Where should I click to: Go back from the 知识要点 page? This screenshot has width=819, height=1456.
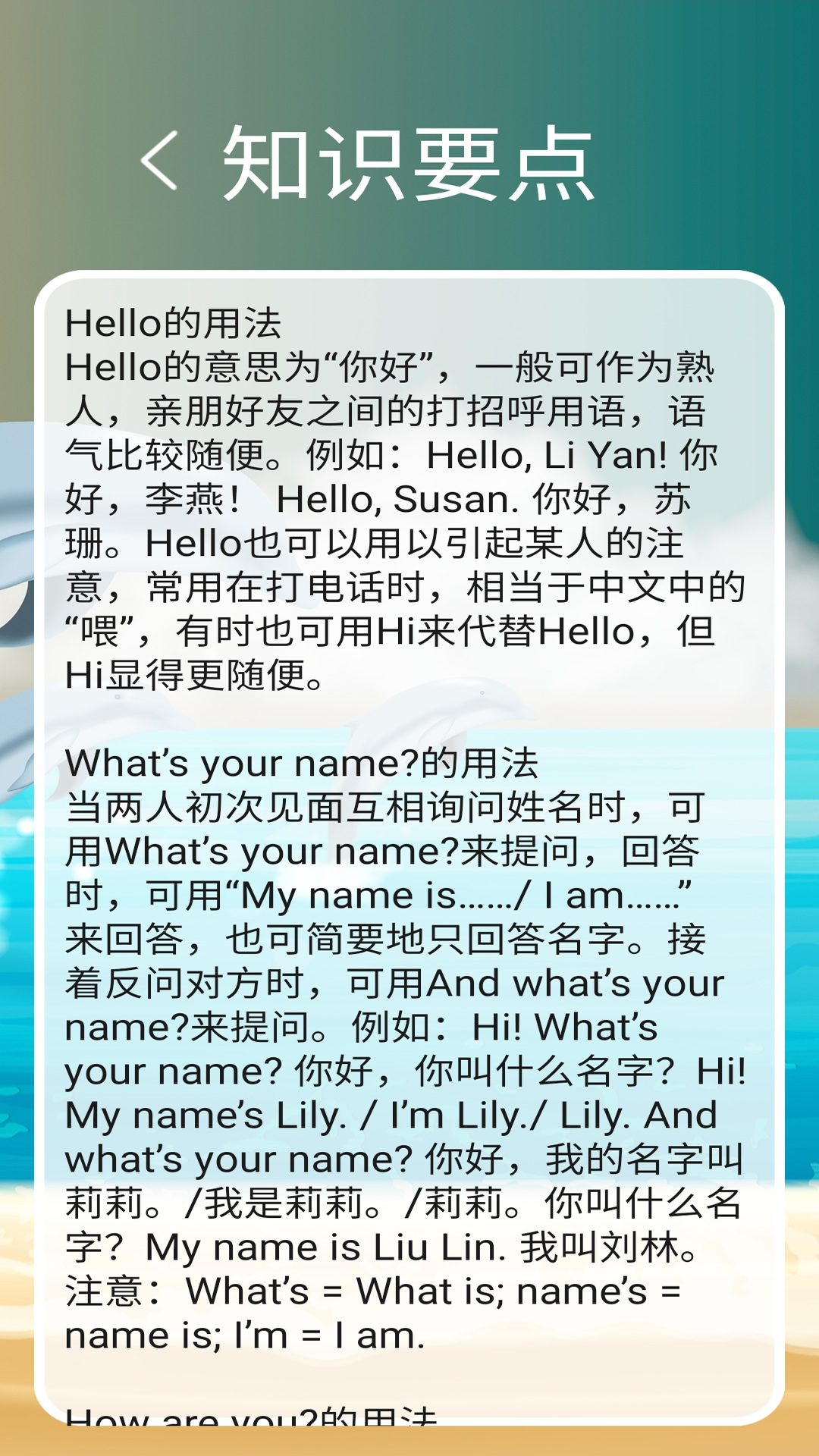(160, 160)
